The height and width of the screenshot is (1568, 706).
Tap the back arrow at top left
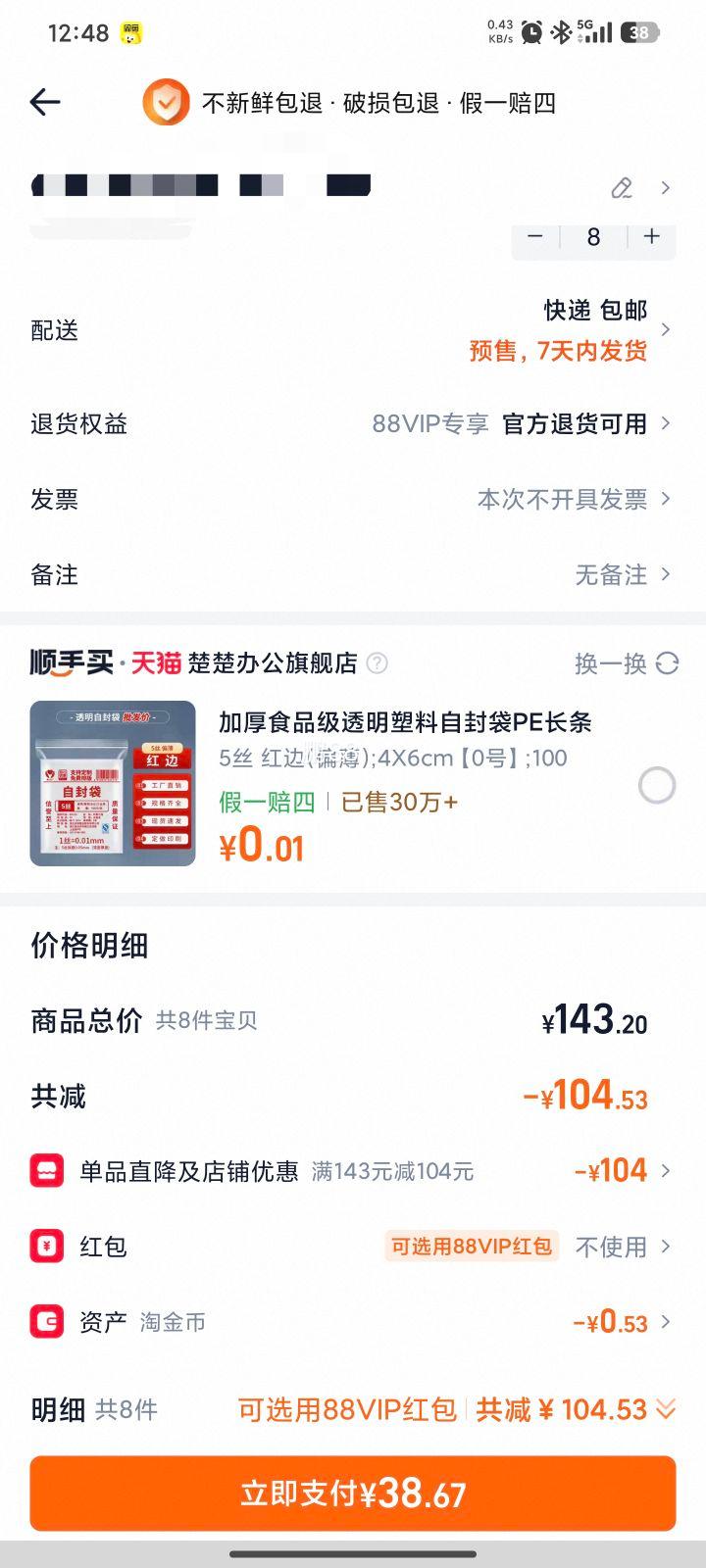coord(45,102)
